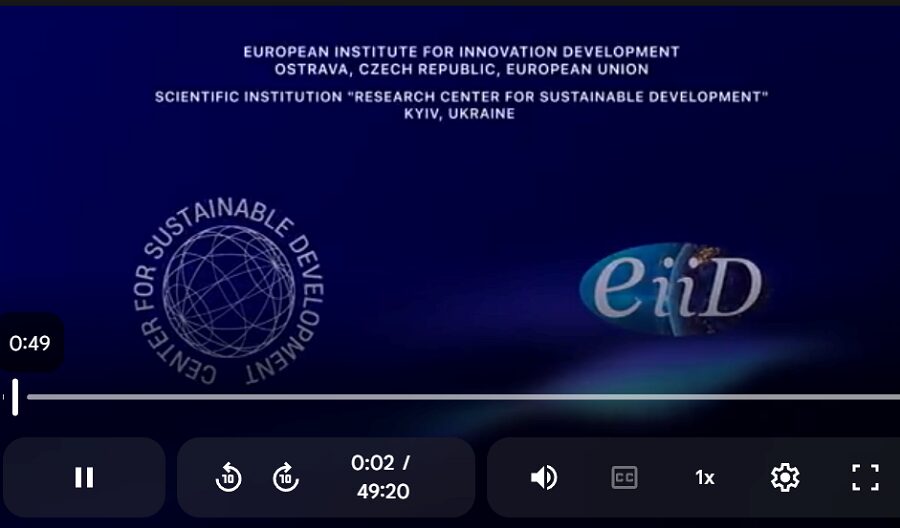Skip forward 10 seconds
900x528 pixels.
[x=286, y=477]
